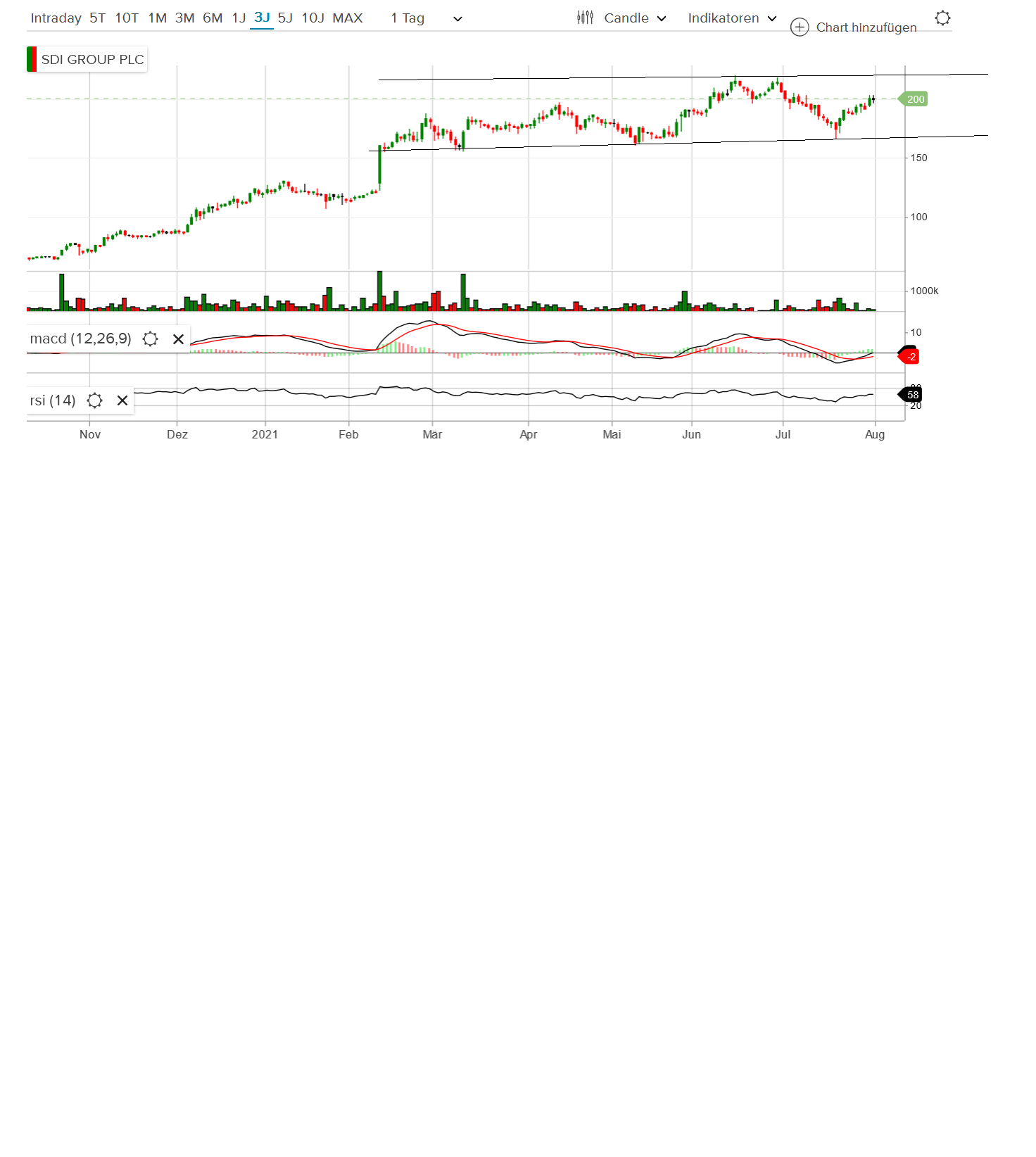
Task: Show the MAX time range
Action: point(347,18)
